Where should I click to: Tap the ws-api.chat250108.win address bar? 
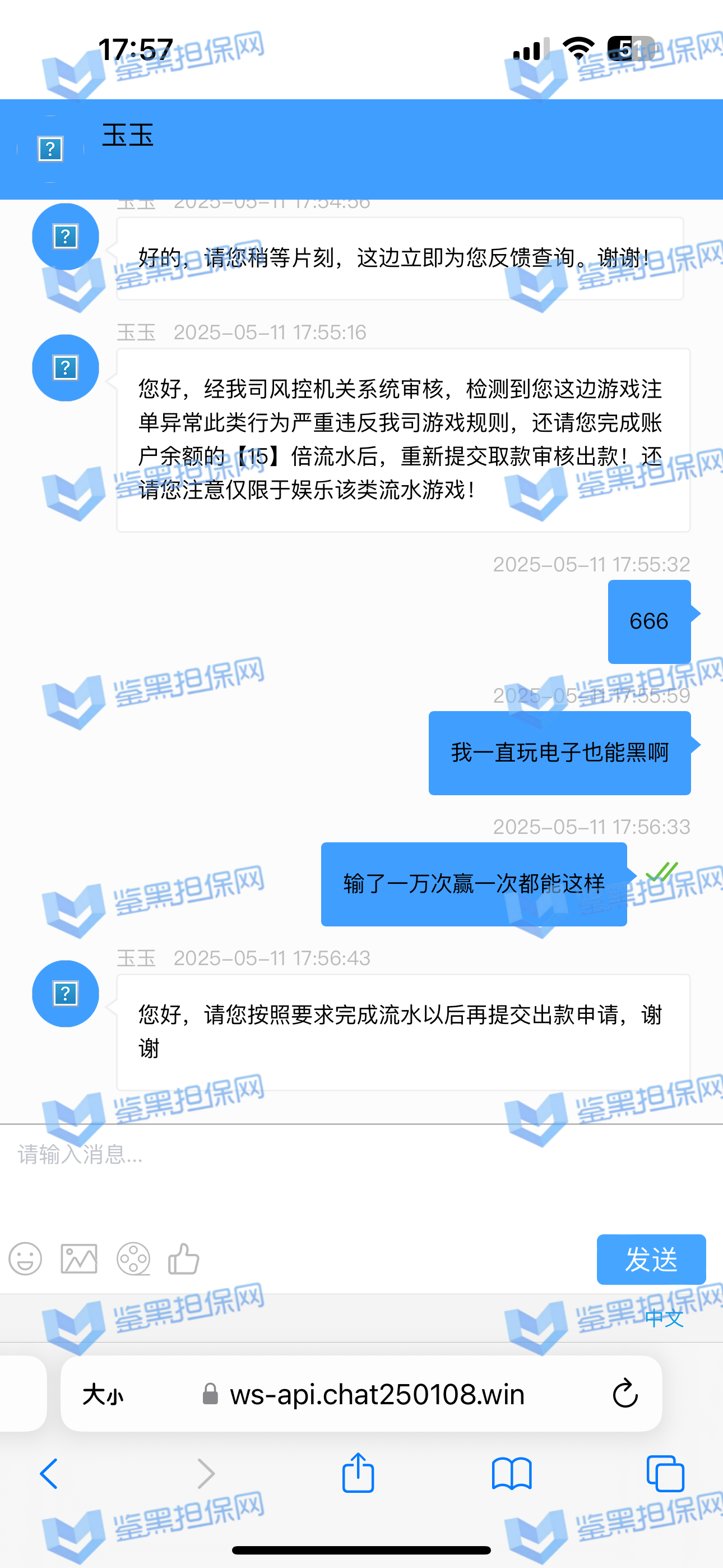click(x=376, y=1394)
